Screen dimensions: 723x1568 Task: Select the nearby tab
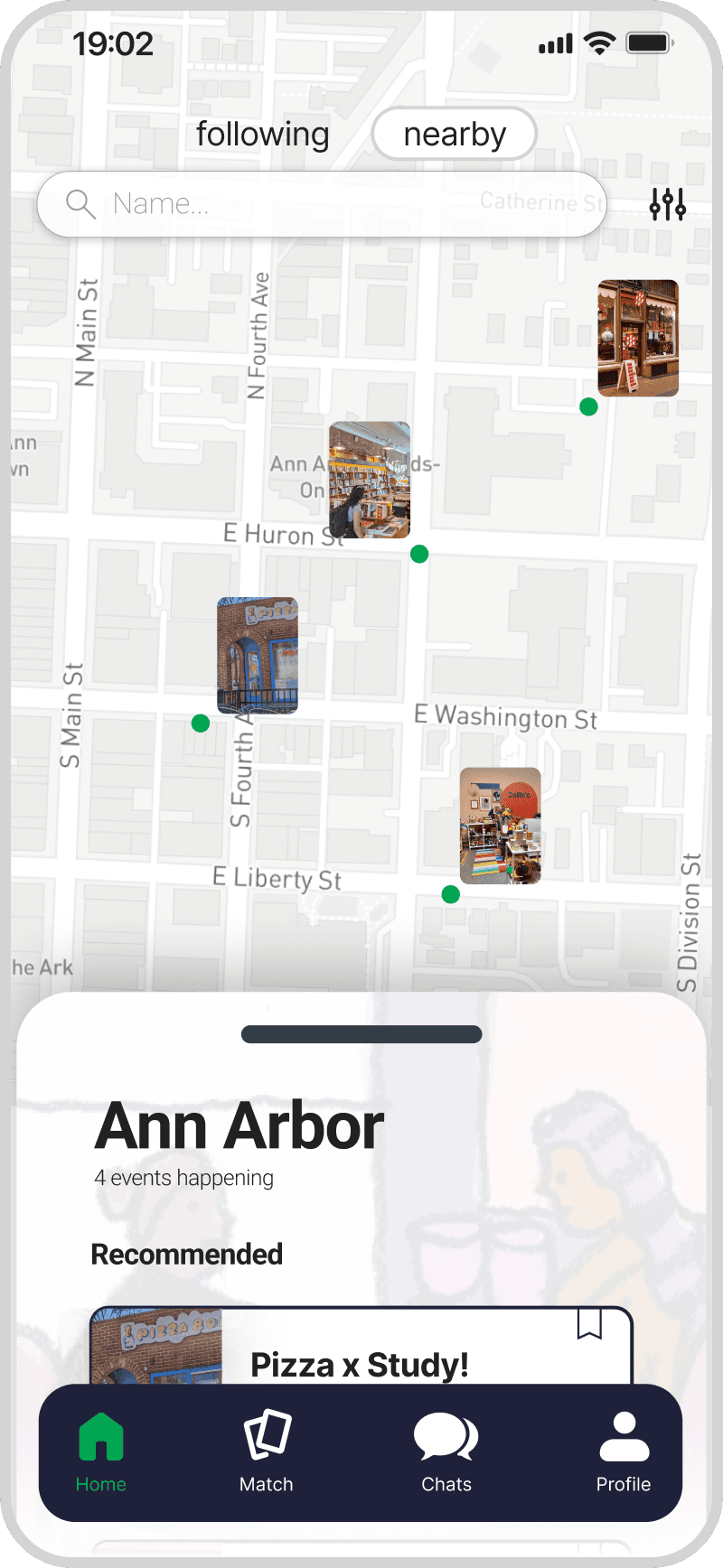pyautogui.click(x=454, y=135)
